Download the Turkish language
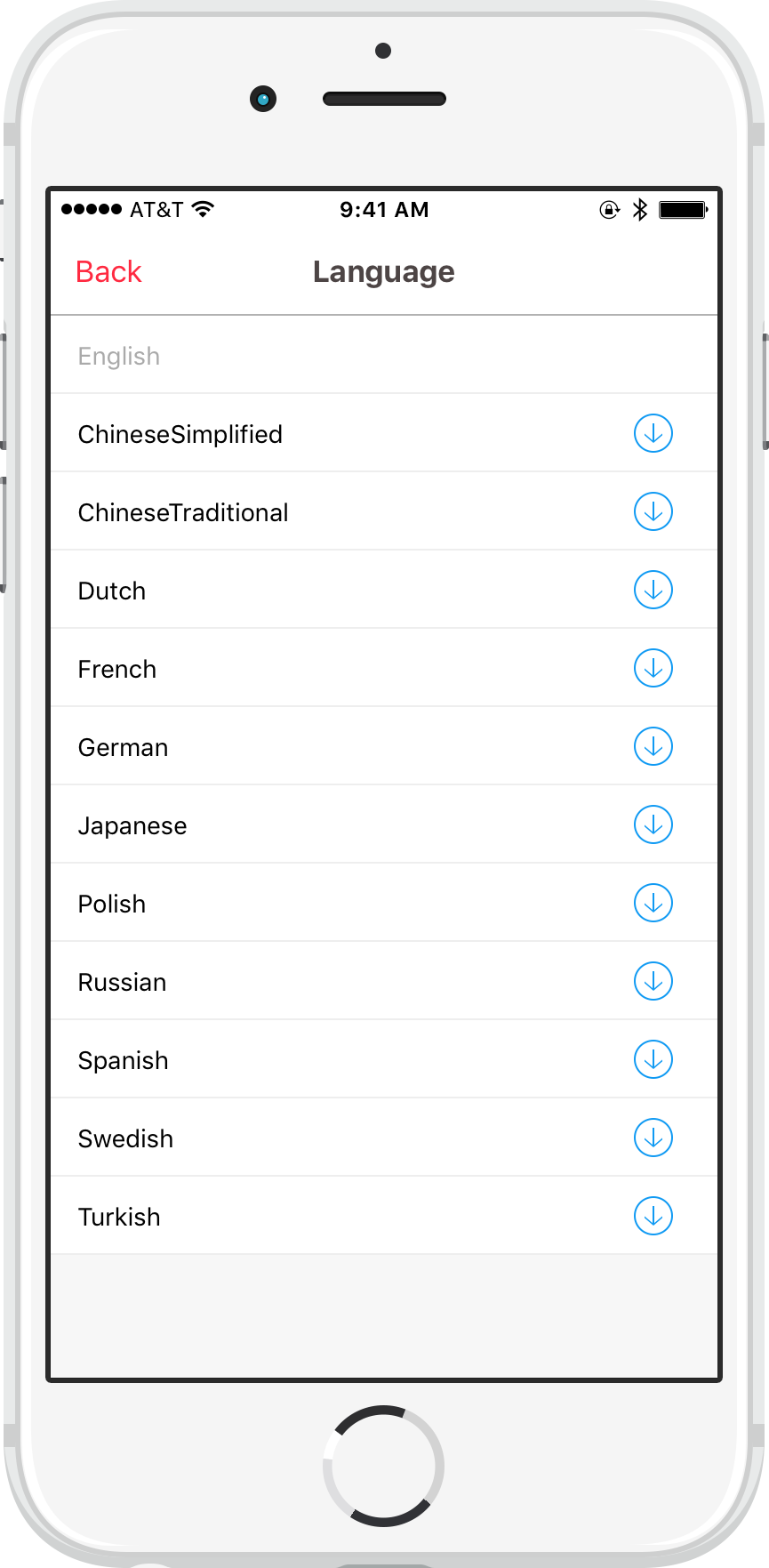The width and height of the screenshot is (769, 1568). [653, 1217]
